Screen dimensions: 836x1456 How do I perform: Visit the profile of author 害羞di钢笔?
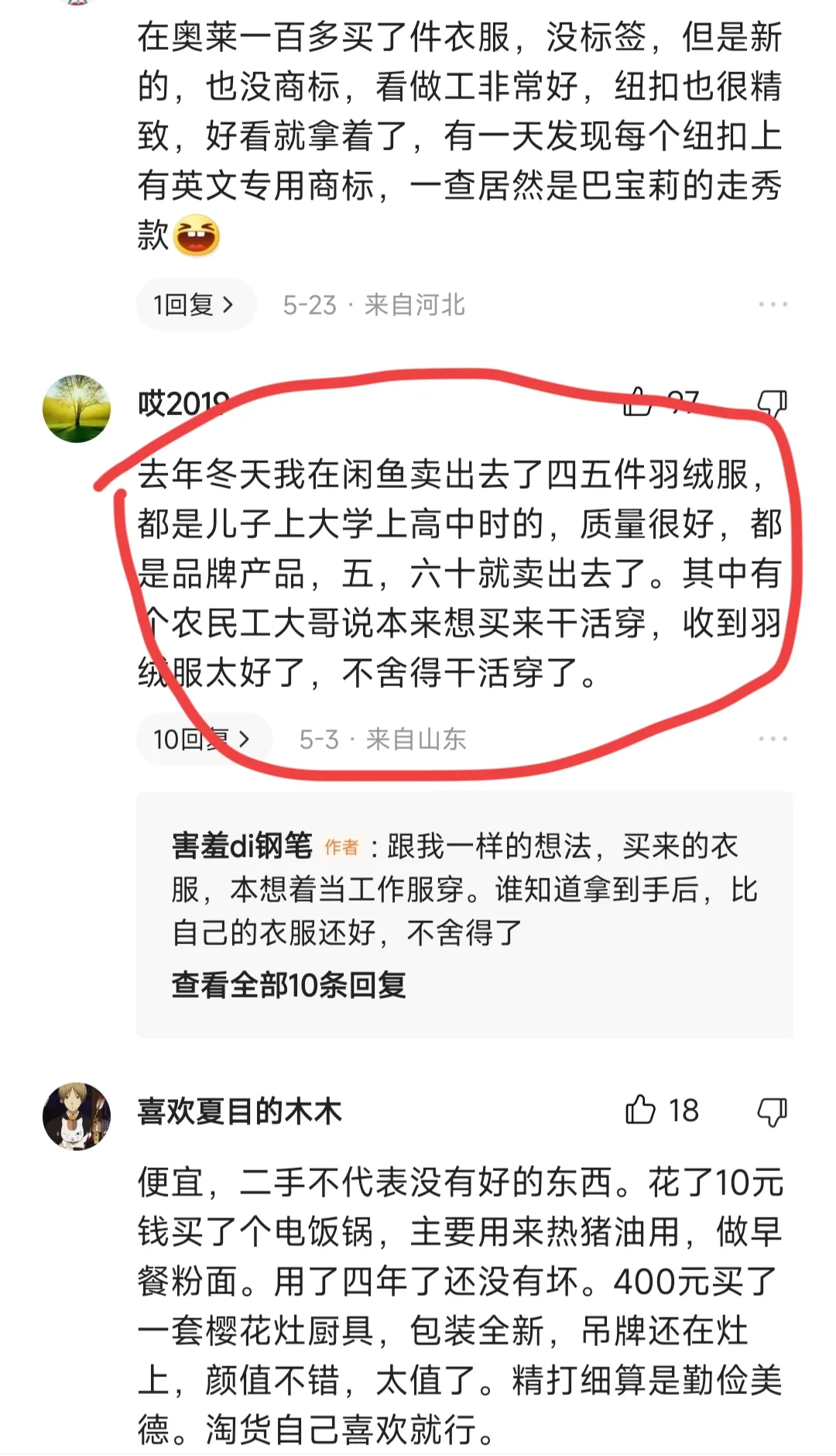pyautogui.click(x=242, y=846)
